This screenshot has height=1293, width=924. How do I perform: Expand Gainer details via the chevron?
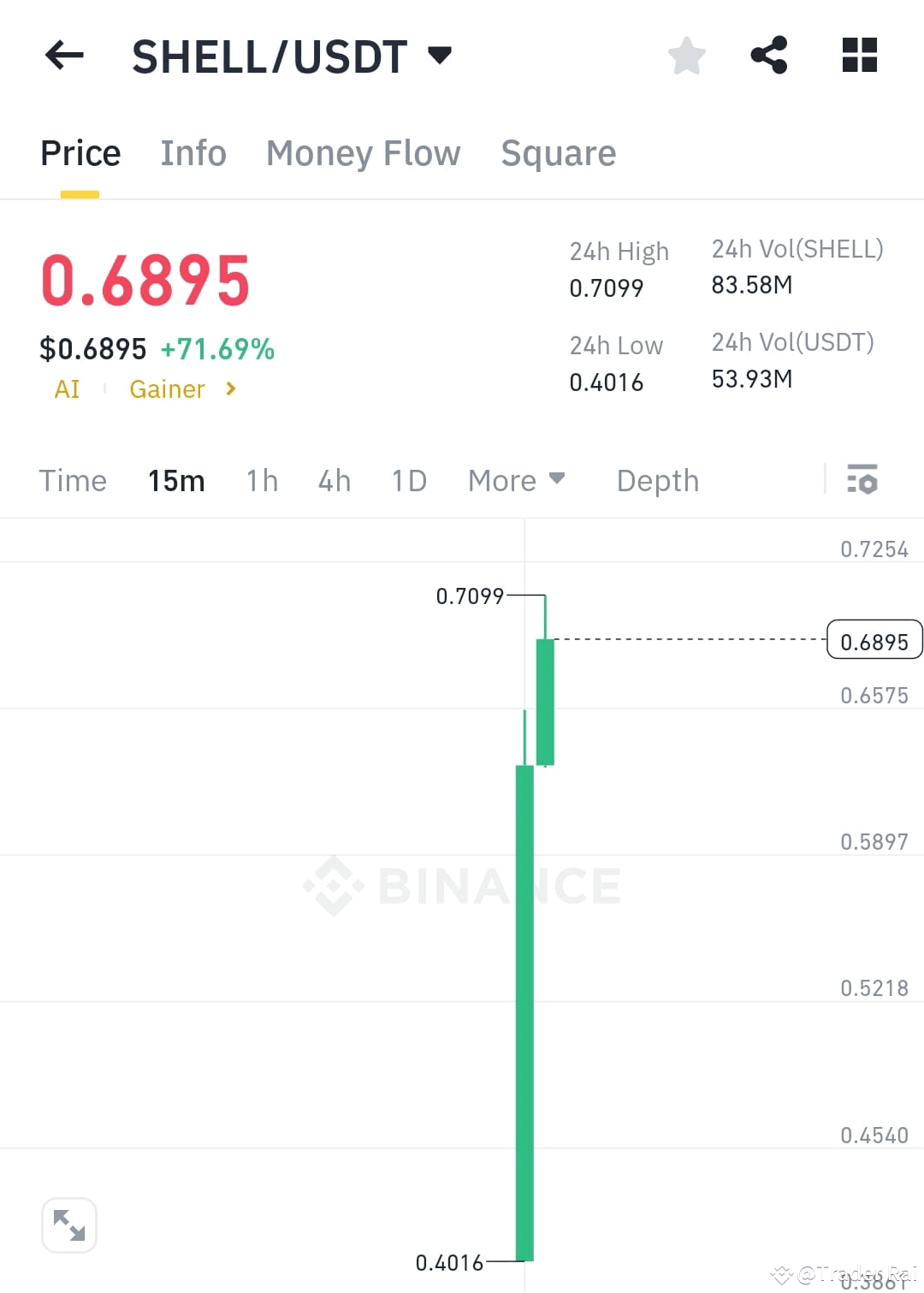[229, 388]
